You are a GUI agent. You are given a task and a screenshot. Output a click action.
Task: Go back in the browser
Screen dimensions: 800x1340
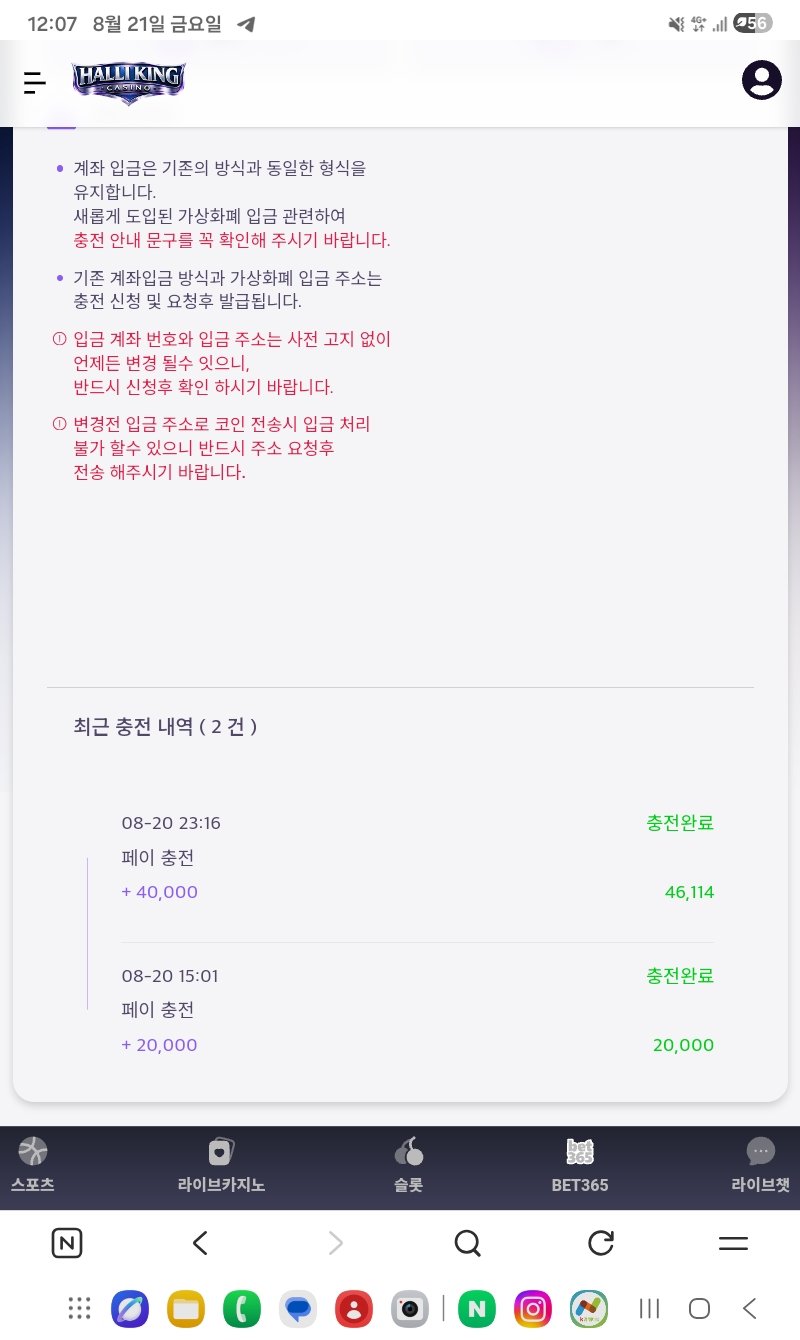tap(200, 1243)
